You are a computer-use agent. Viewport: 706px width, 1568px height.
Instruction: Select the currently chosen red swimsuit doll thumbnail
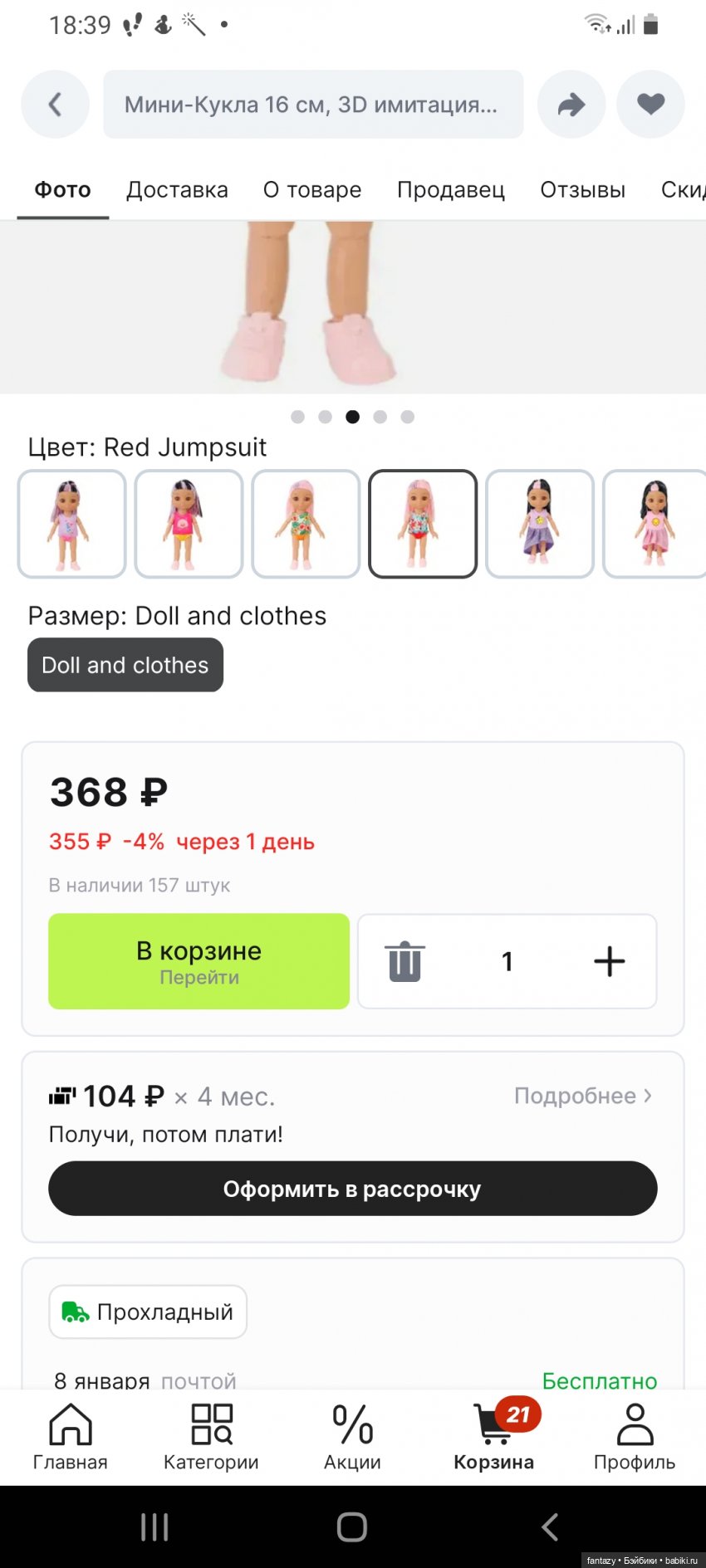tap(423, 523)
